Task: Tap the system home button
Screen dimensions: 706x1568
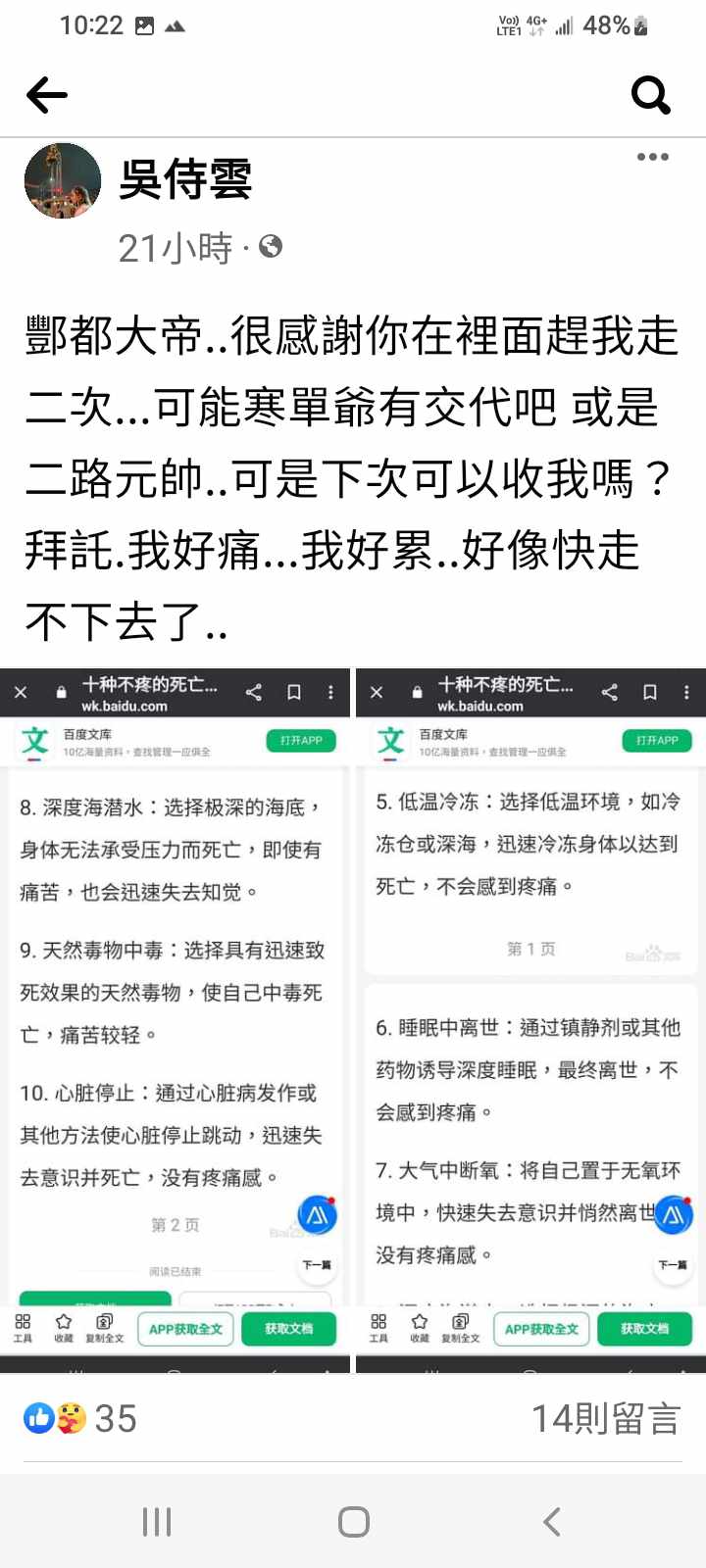Action: [x=353, y=1522]
